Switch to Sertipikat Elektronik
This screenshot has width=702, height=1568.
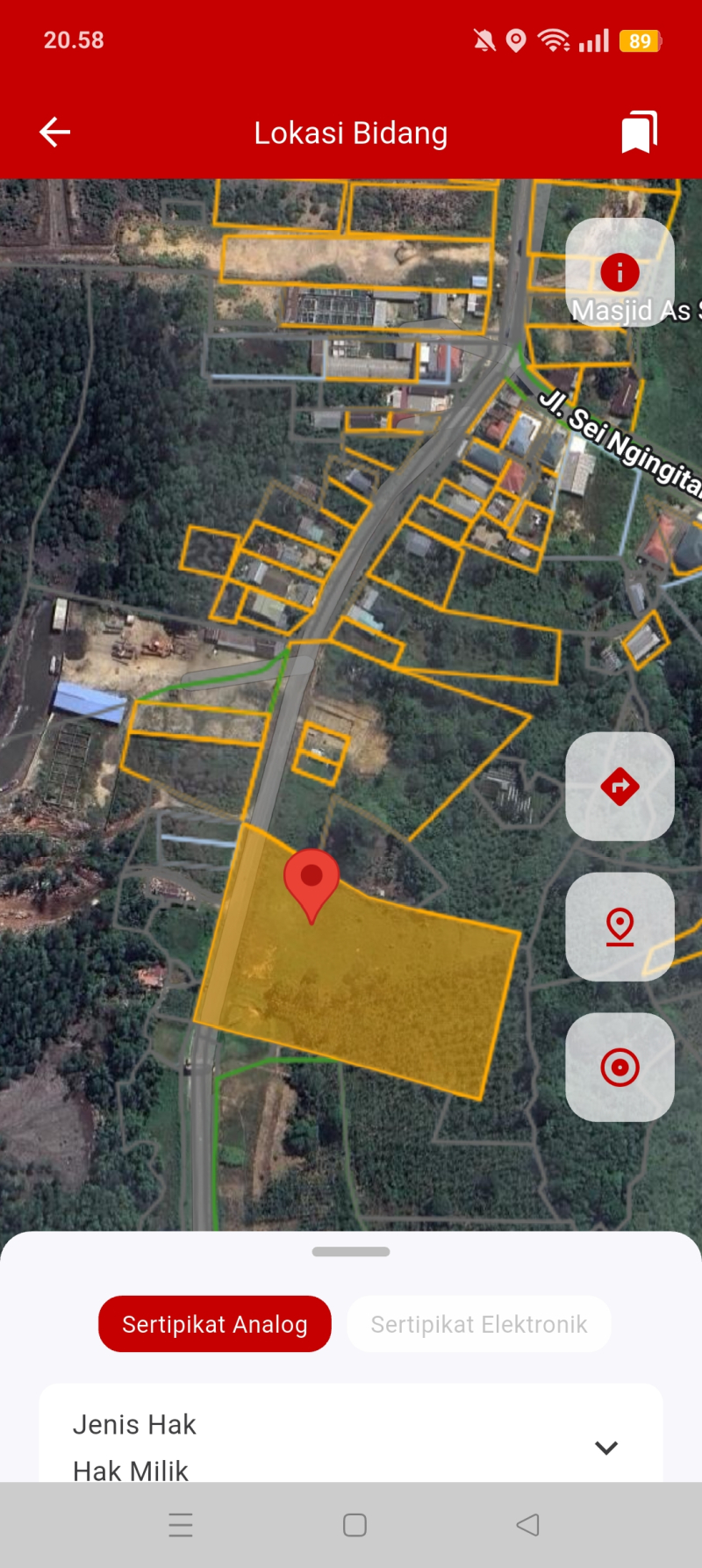click(479, 1324)
